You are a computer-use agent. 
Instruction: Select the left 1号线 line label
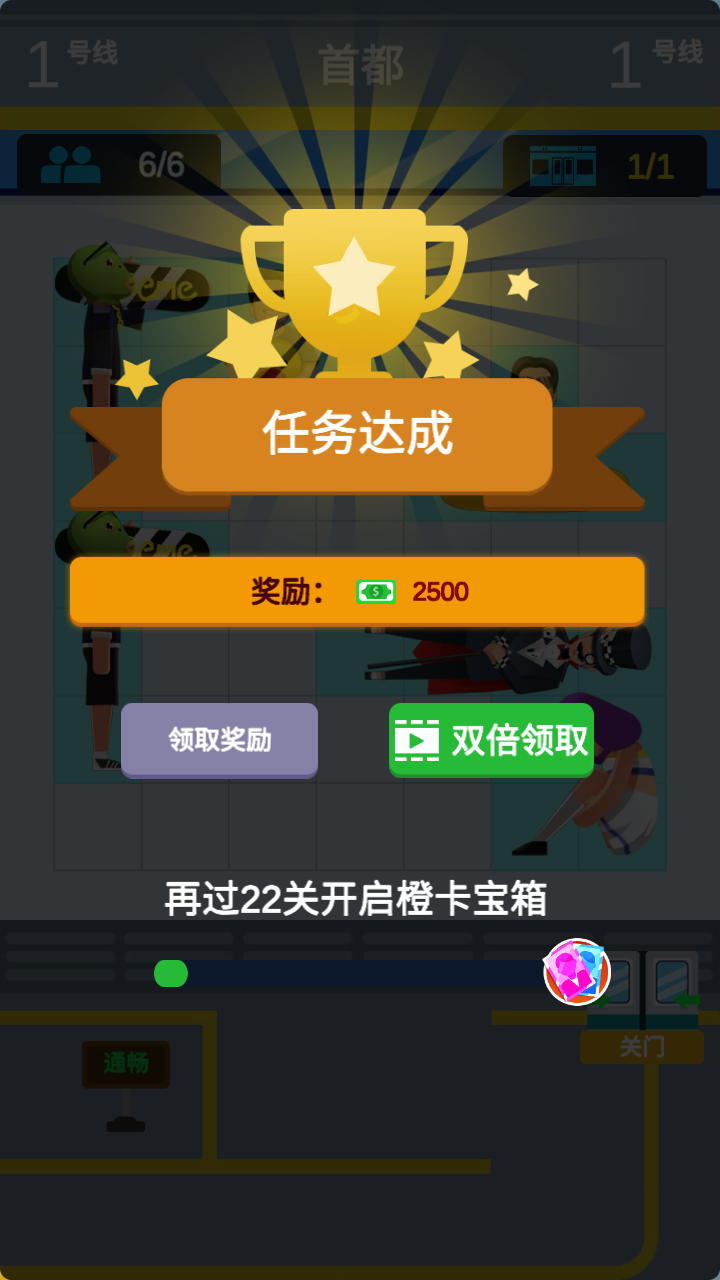coord(70,58)
